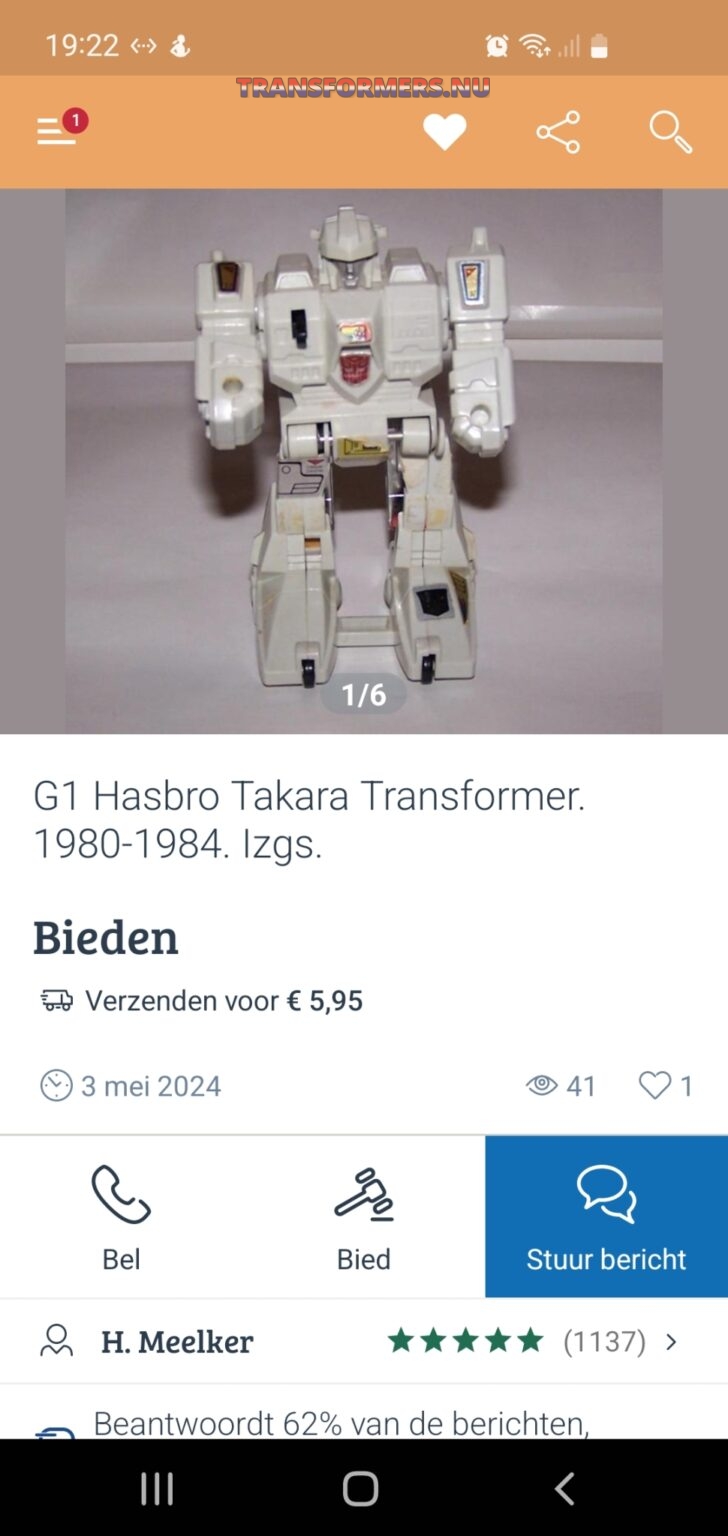
Task: Favorite this listing with the heart icon
Action: pos(444,132)
